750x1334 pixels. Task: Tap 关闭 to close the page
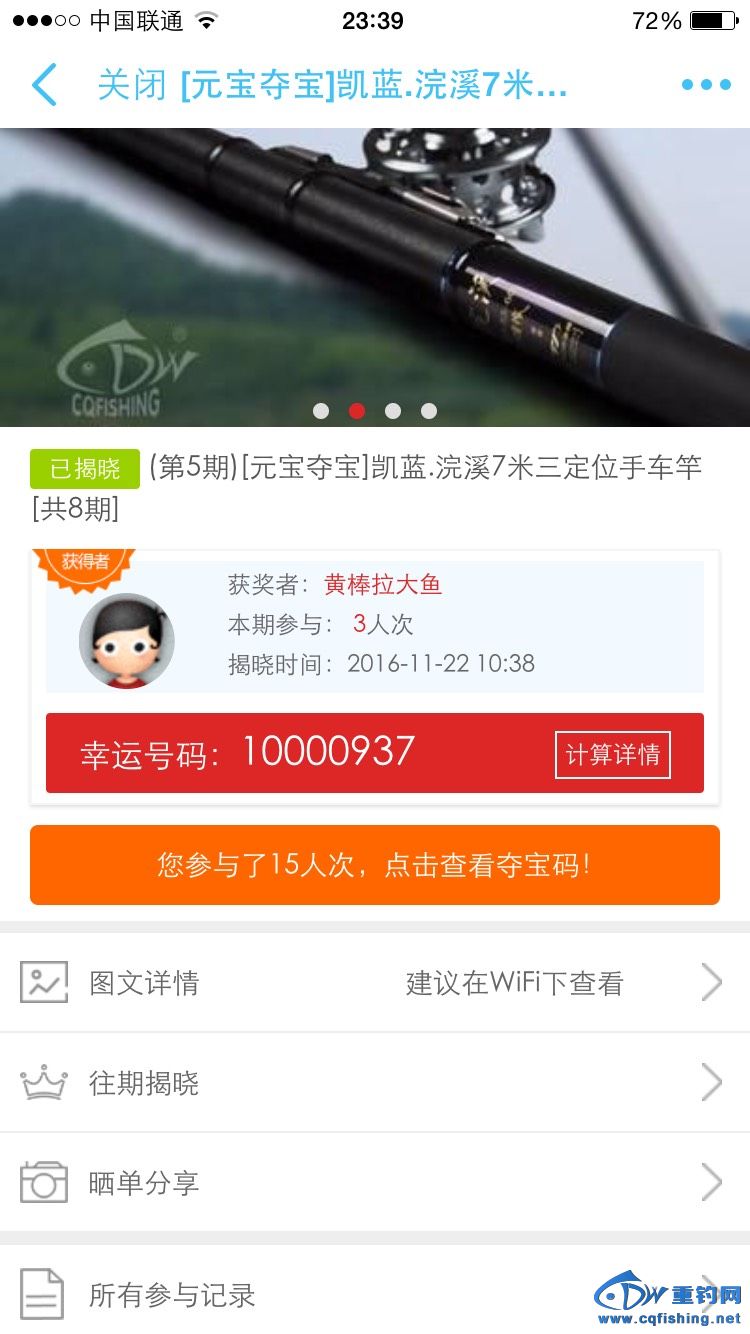point(131,85)
